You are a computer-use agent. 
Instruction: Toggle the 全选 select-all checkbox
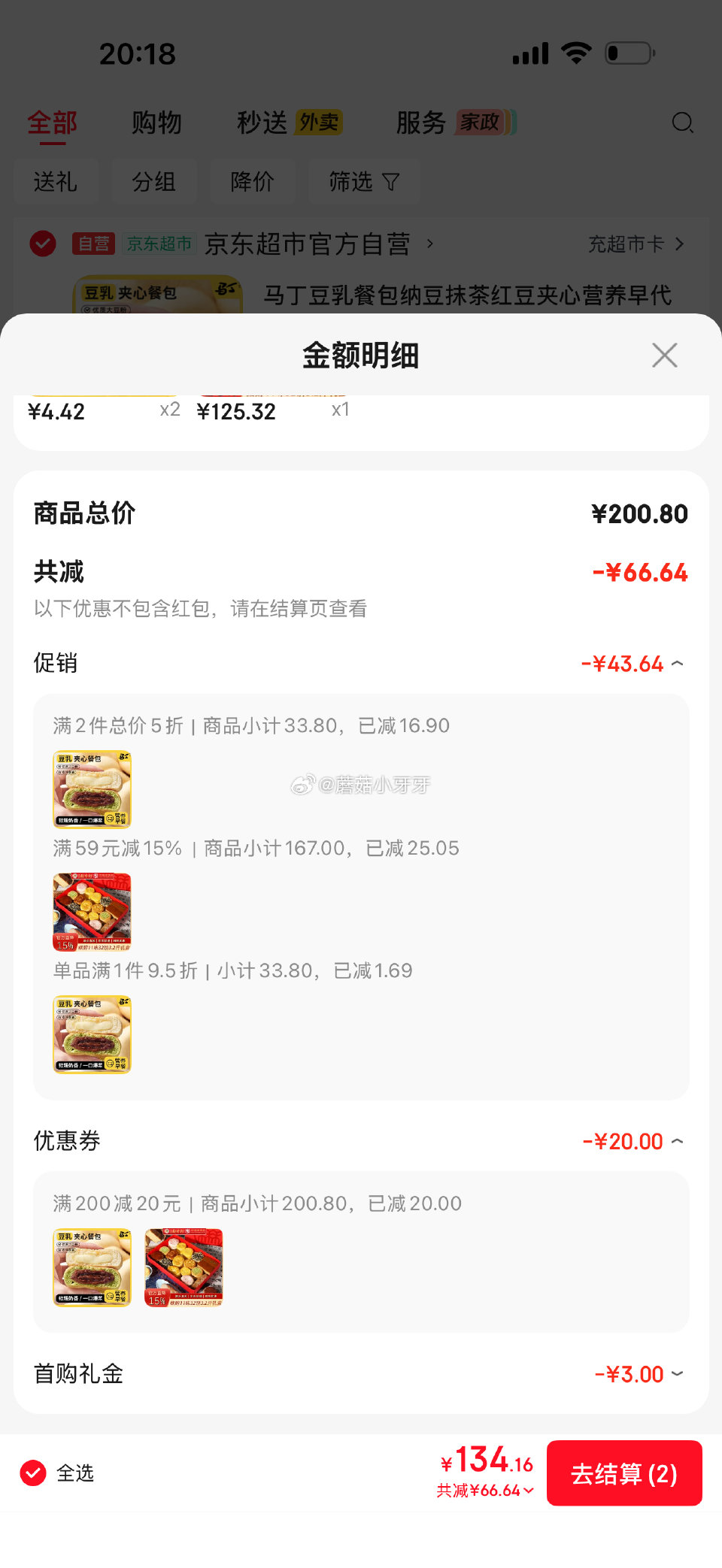(x=32, y=1473)
